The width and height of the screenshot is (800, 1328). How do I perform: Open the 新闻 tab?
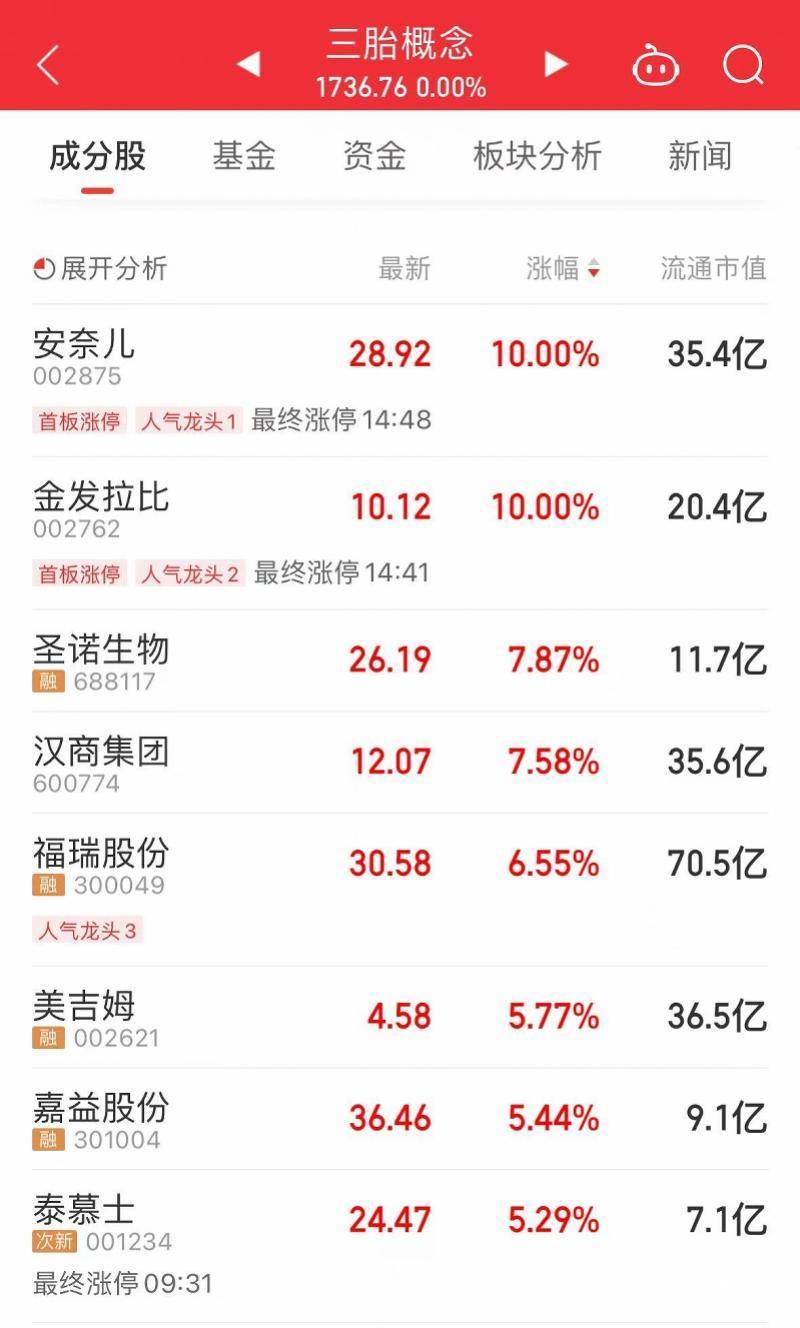point(699,156)
